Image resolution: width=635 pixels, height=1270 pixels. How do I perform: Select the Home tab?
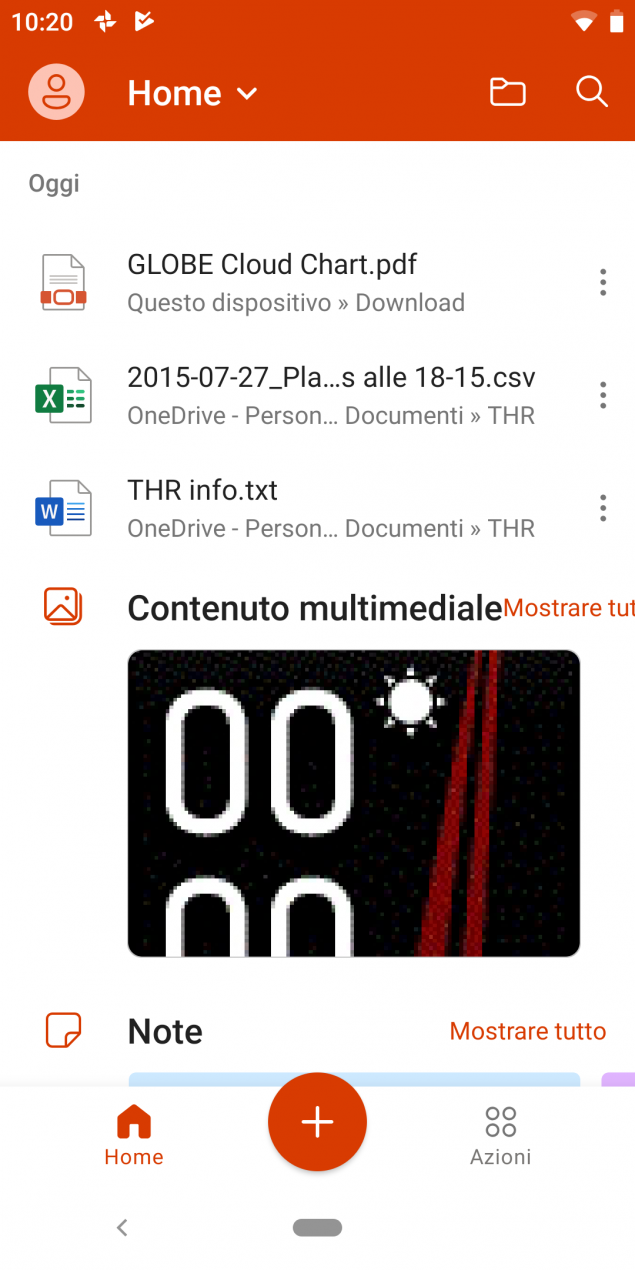coord(134,1136)
